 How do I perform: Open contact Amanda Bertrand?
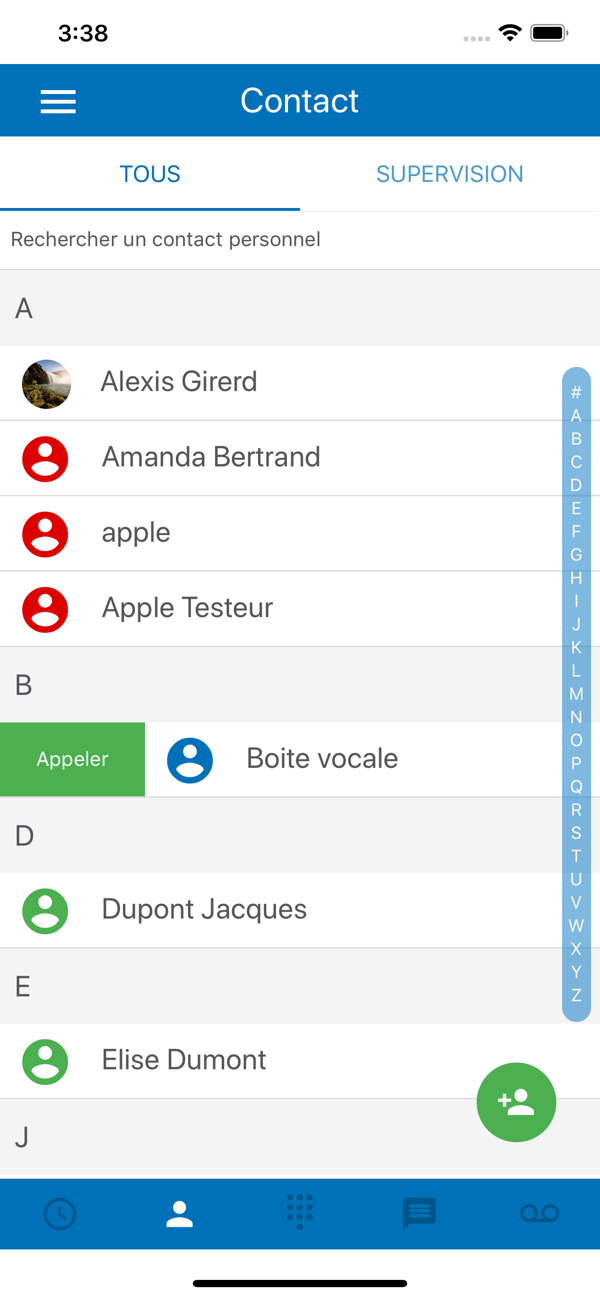pos(300,458)
